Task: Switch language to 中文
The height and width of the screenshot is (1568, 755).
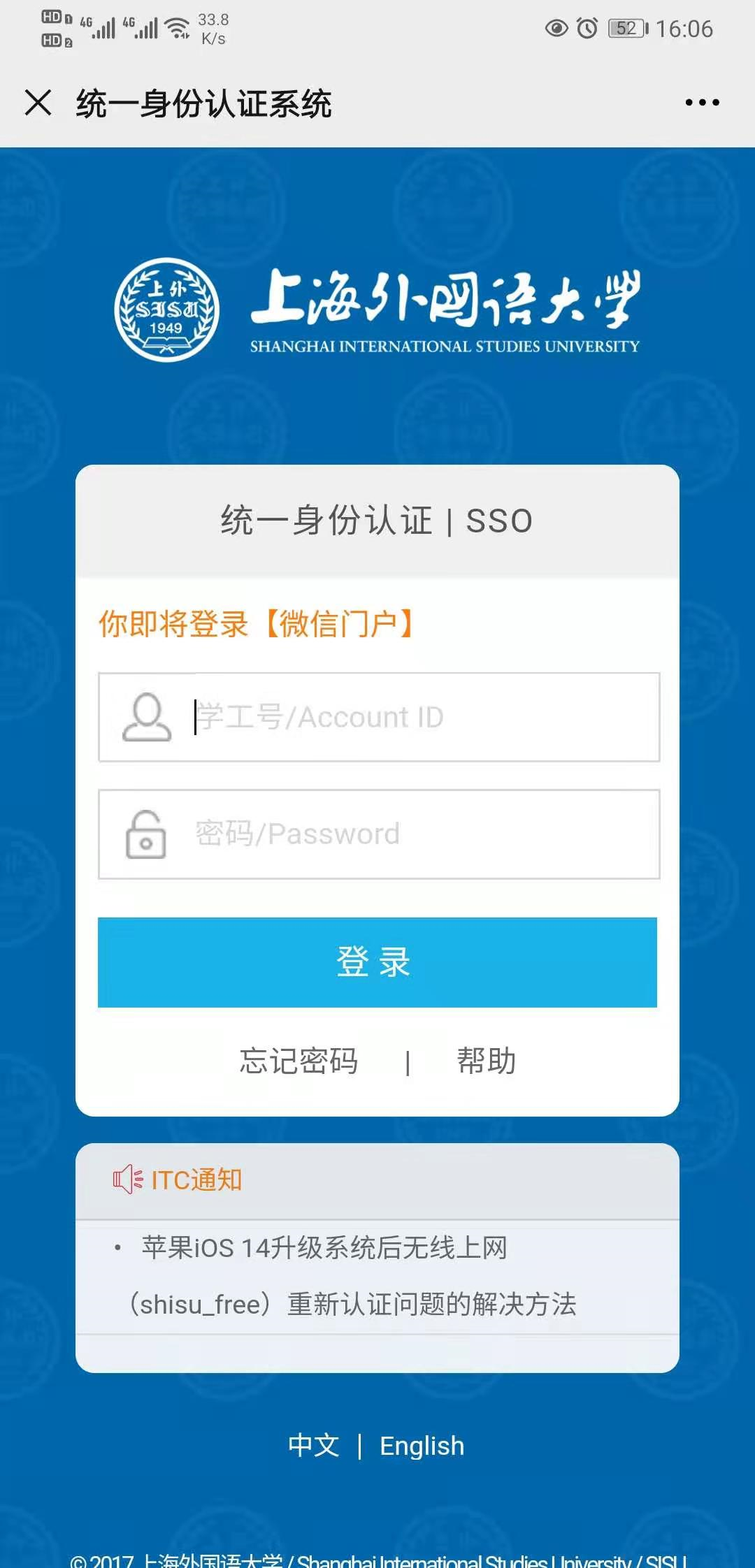Action: tap(314, 1446)
